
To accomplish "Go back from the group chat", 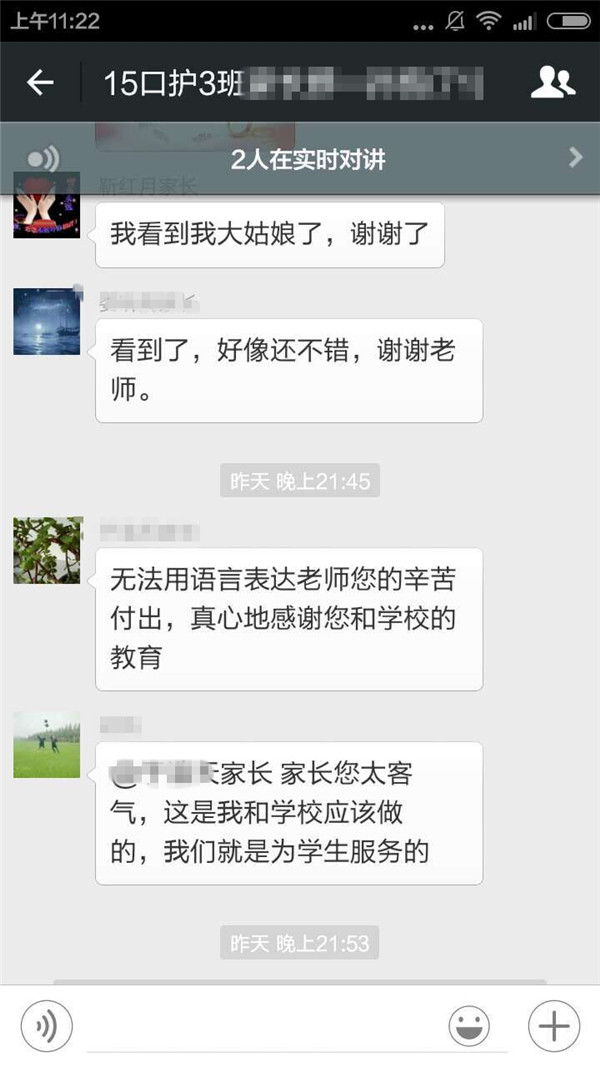I will [40, 83].
